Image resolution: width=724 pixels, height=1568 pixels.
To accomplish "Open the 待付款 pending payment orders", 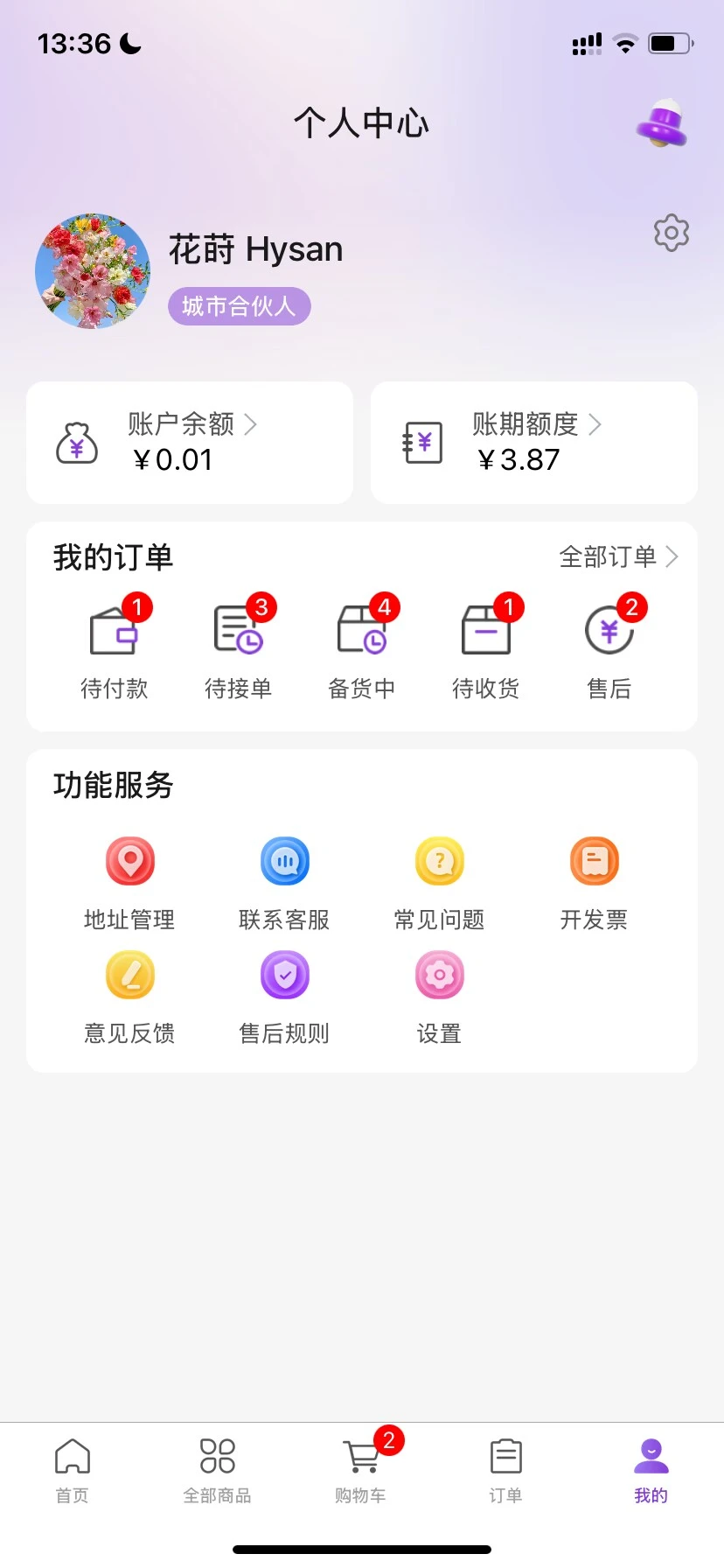I will coord(115,647).
